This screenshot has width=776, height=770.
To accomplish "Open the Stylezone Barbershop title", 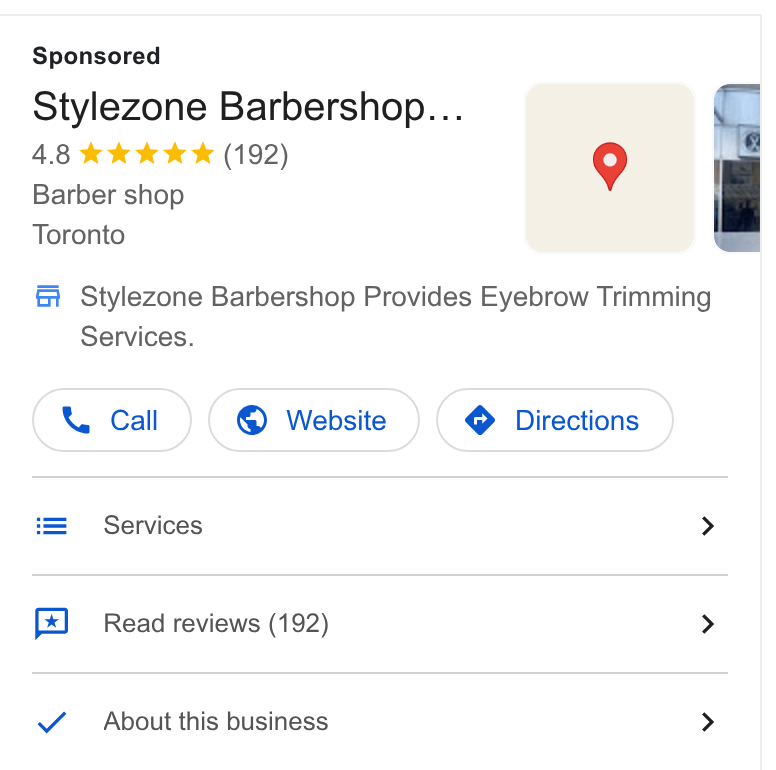I will [x=248, y=107].
